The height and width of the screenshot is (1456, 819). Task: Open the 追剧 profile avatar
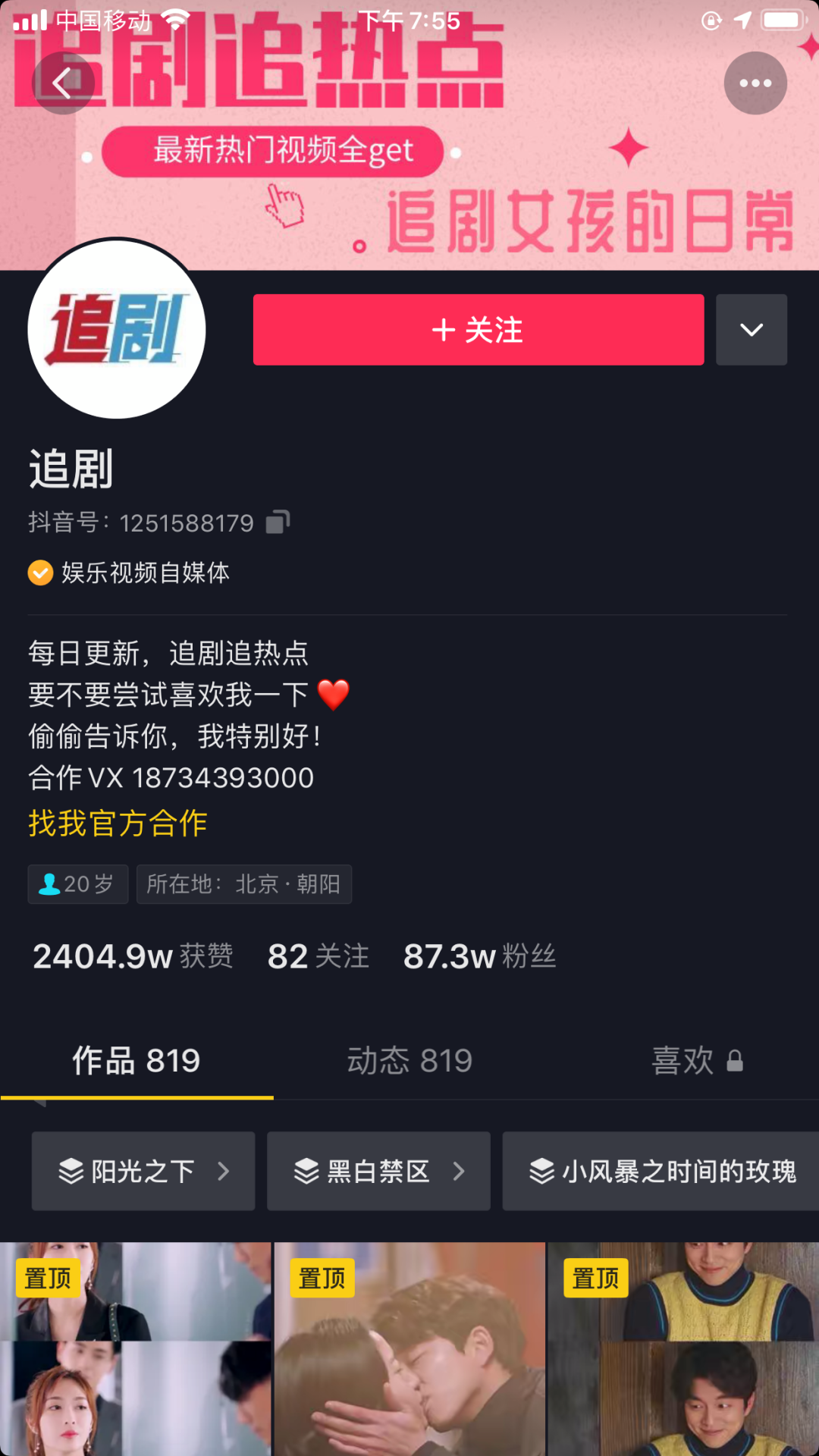(x=117, y=329)
